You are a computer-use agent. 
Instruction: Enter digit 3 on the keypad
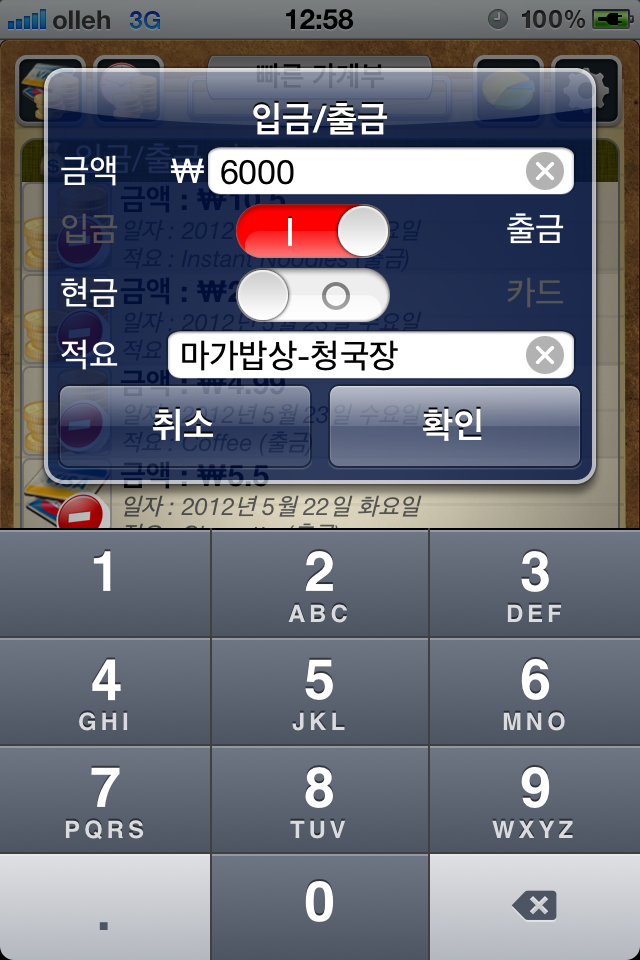coord(534,584)
